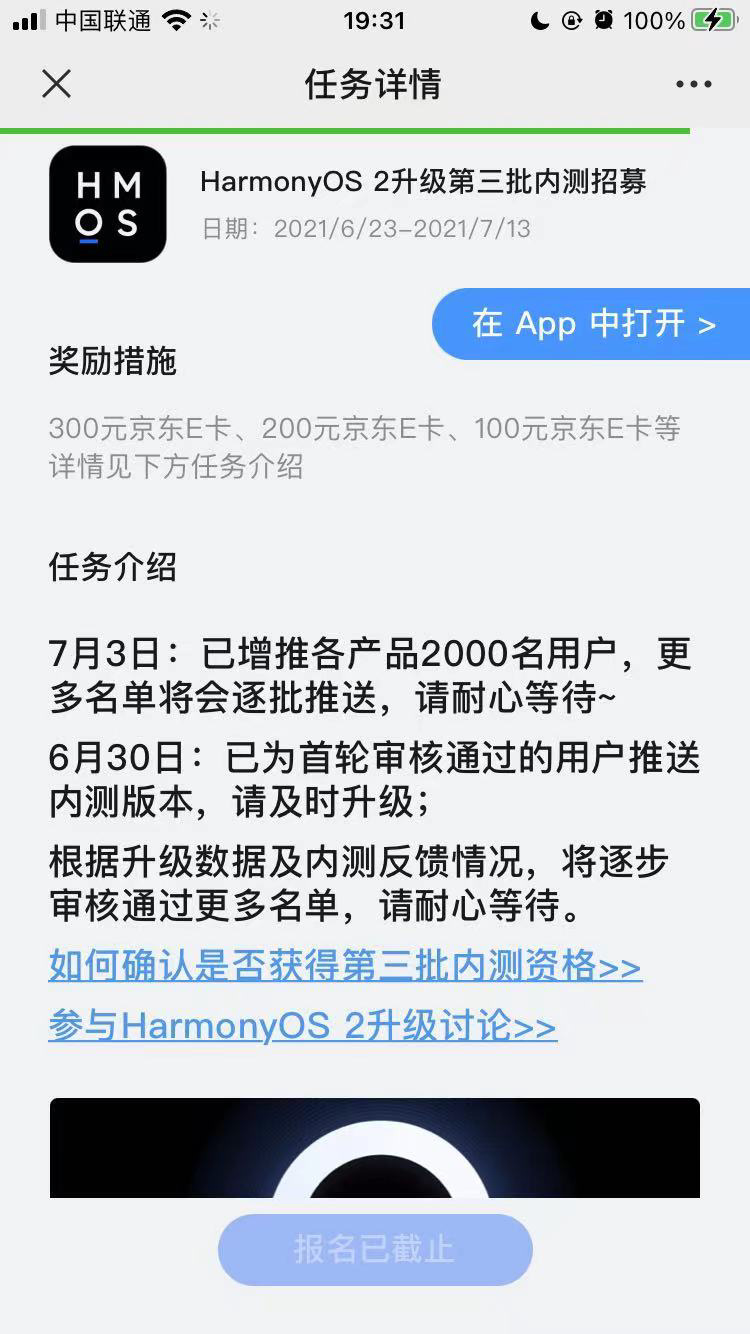The width and height of the screenshot is (750, 1334).
Task: Tap the 报名已截止 button
Action: (x=375, y=1248)
